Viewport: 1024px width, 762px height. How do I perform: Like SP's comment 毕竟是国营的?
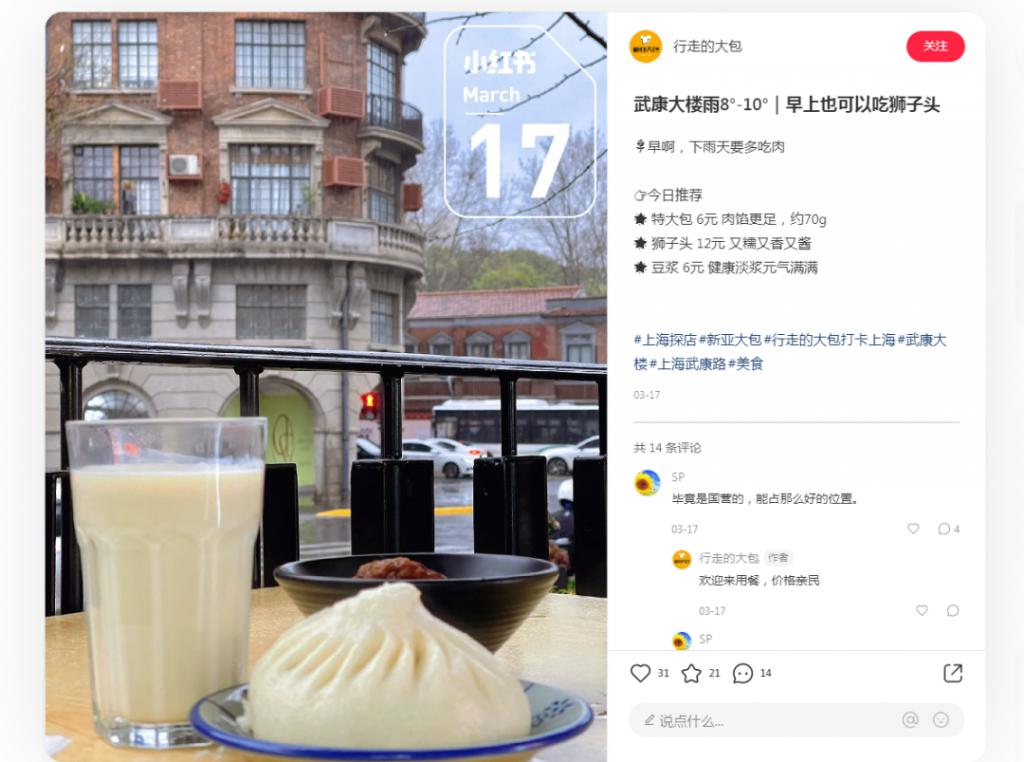tap(913, 529)
